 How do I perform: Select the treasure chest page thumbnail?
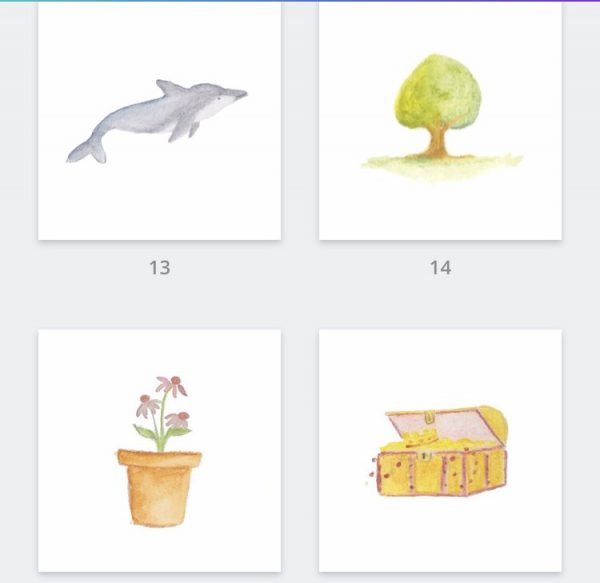[x=440, y=450]
